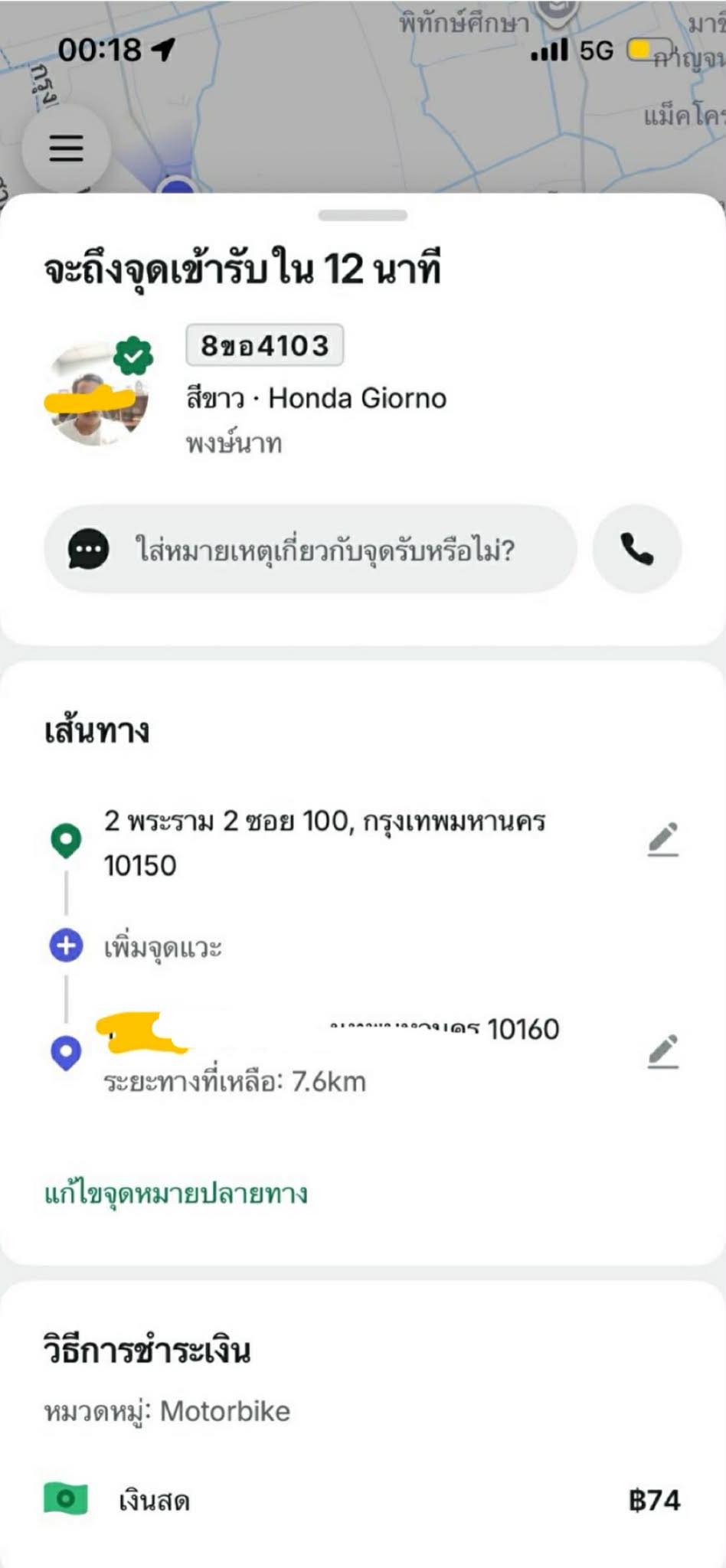Open the pickup note message field
The width and height of the screenshot is (726, 1568).
pyautogui.click(x=309, y=549)
